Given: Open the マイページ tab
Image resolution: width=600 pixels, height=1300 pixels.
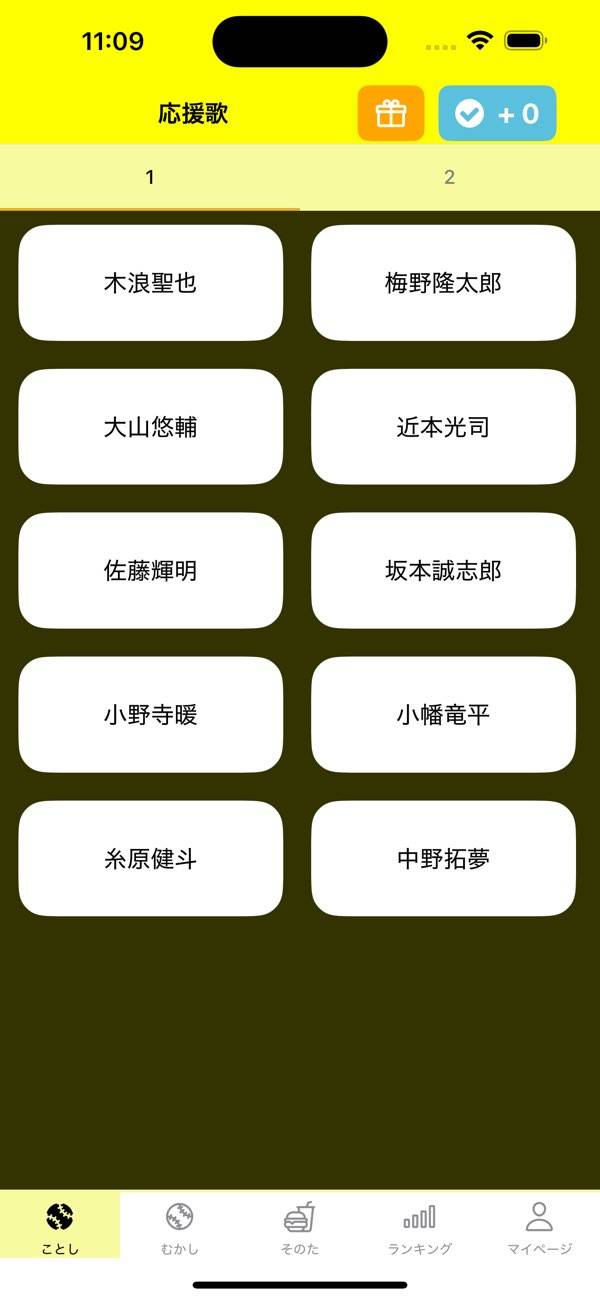Looking at the screenshot, I should click(x=540, y=1227).
